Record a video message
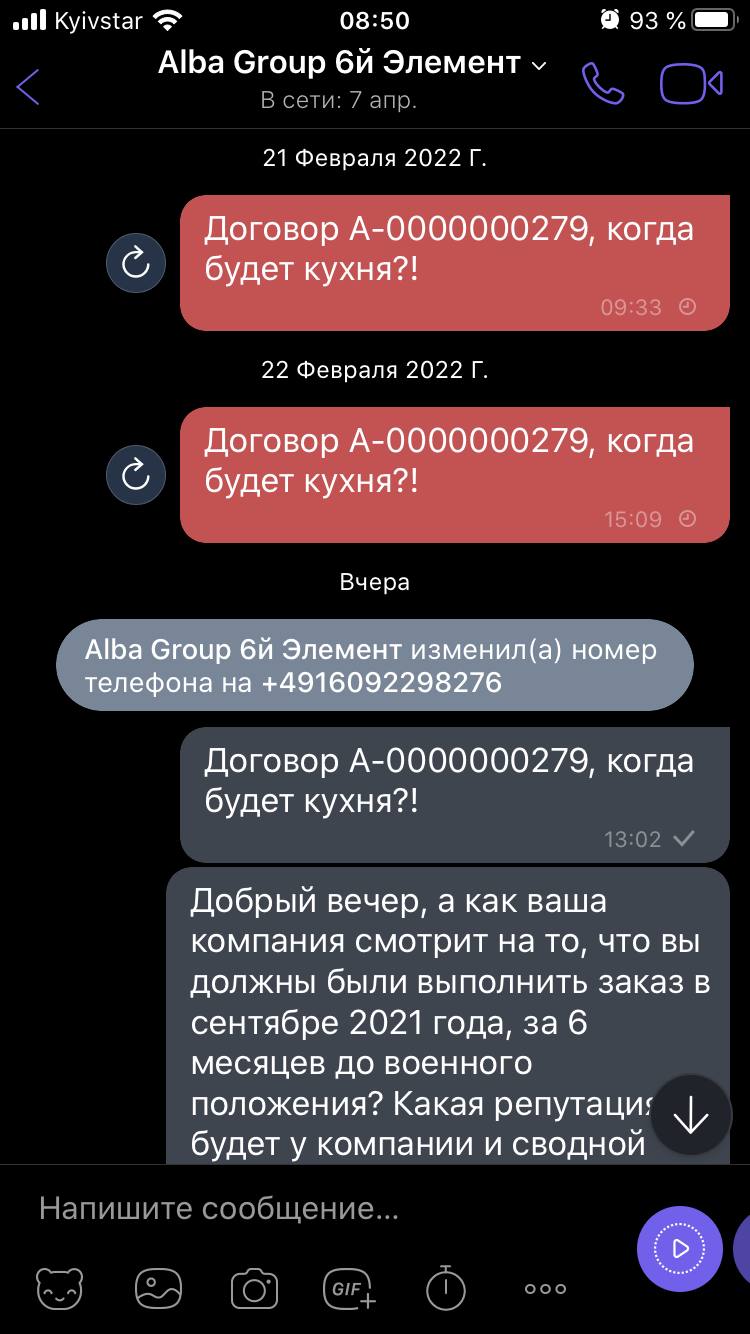The width and height of the screenshot is (750, 1334). [x=680, y=1248]
